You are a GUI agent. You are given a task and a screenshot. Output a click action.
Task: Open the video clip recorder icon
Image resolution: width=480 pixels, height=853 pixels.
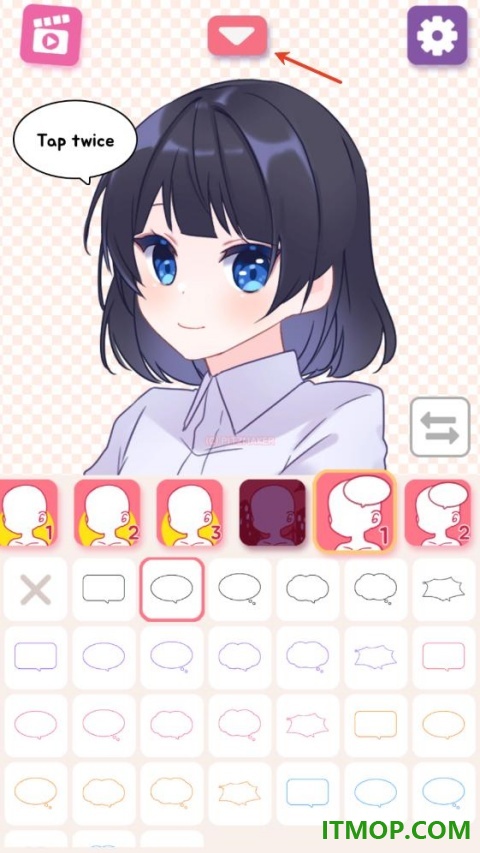(51, 35)
